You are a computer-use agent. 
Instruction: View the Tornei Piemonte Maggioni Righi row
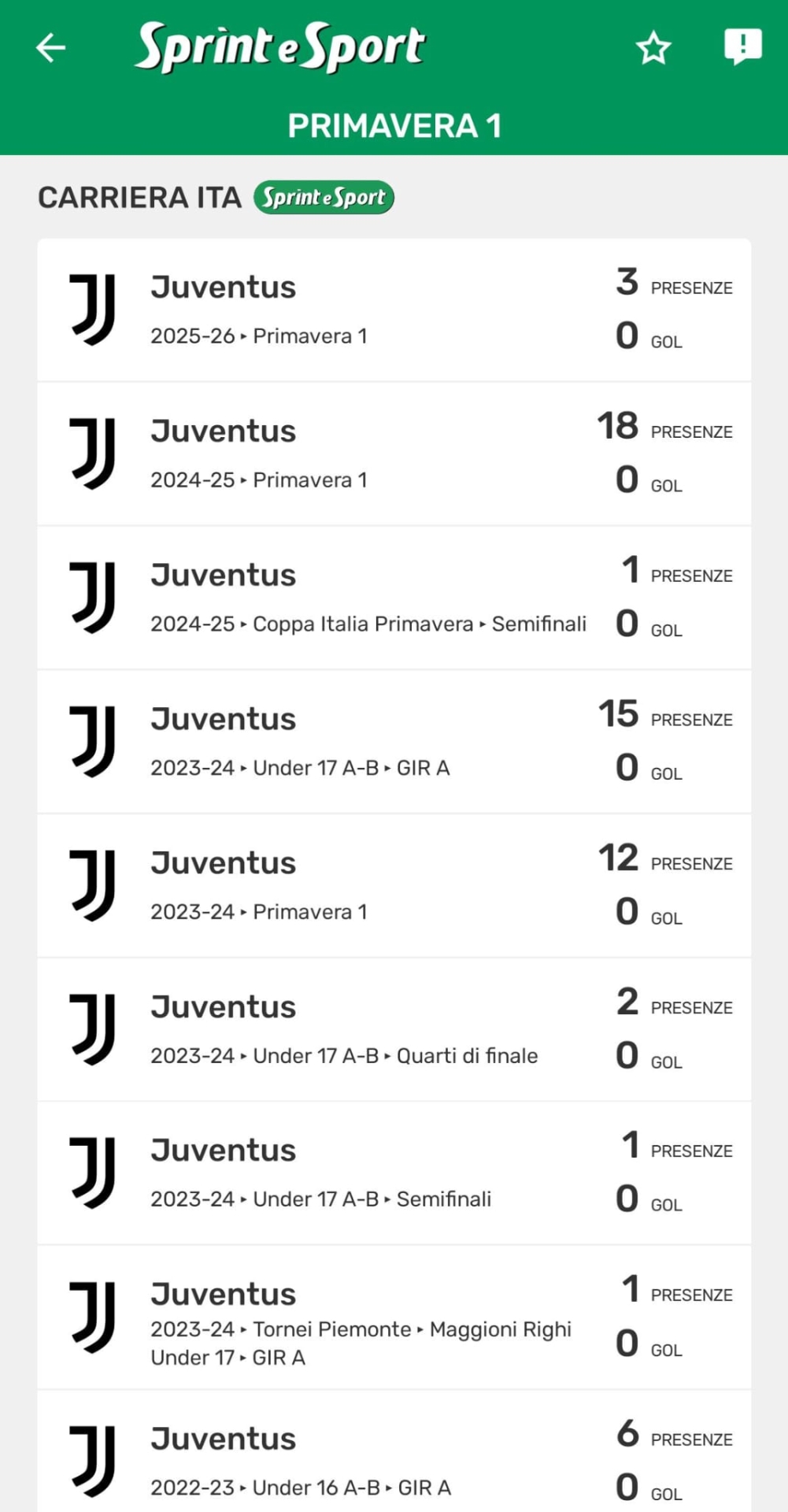pos(394,1317)
